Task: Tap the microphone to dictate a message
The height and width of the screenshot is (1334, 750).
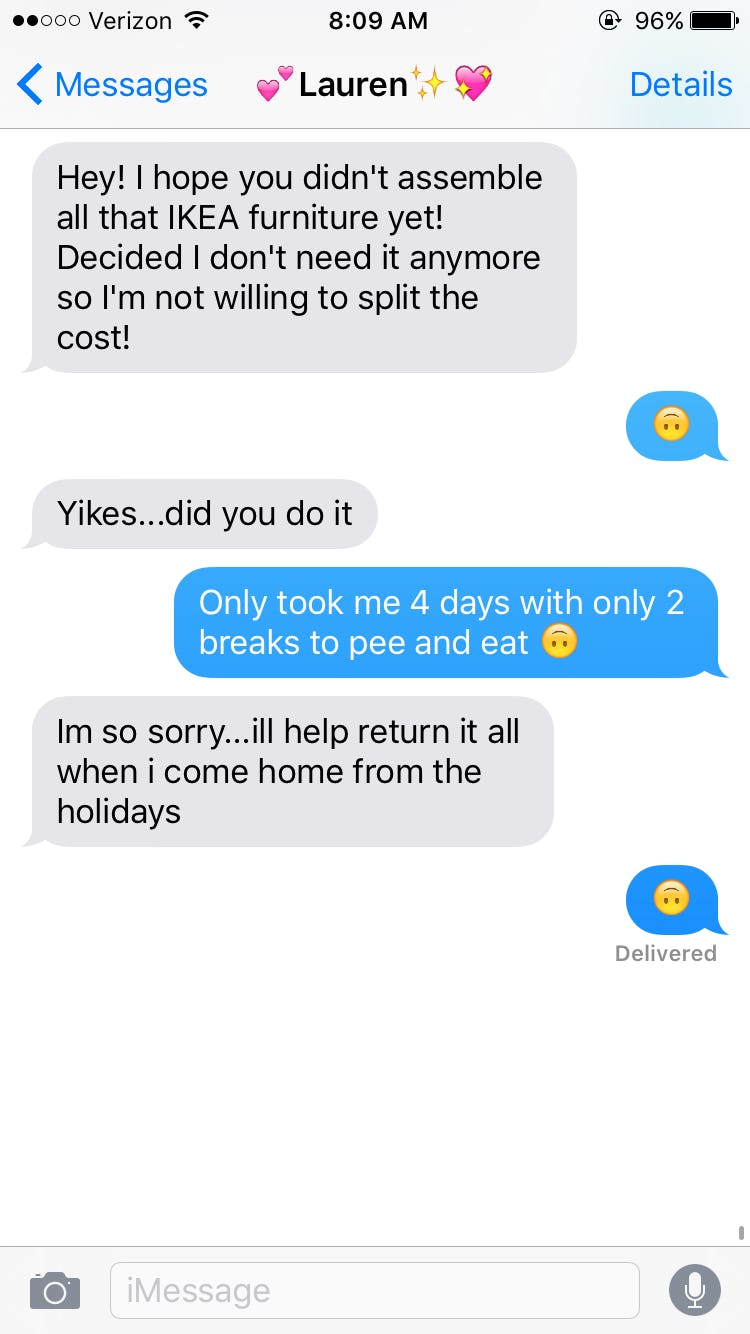Action: [x=695, y=1290]
